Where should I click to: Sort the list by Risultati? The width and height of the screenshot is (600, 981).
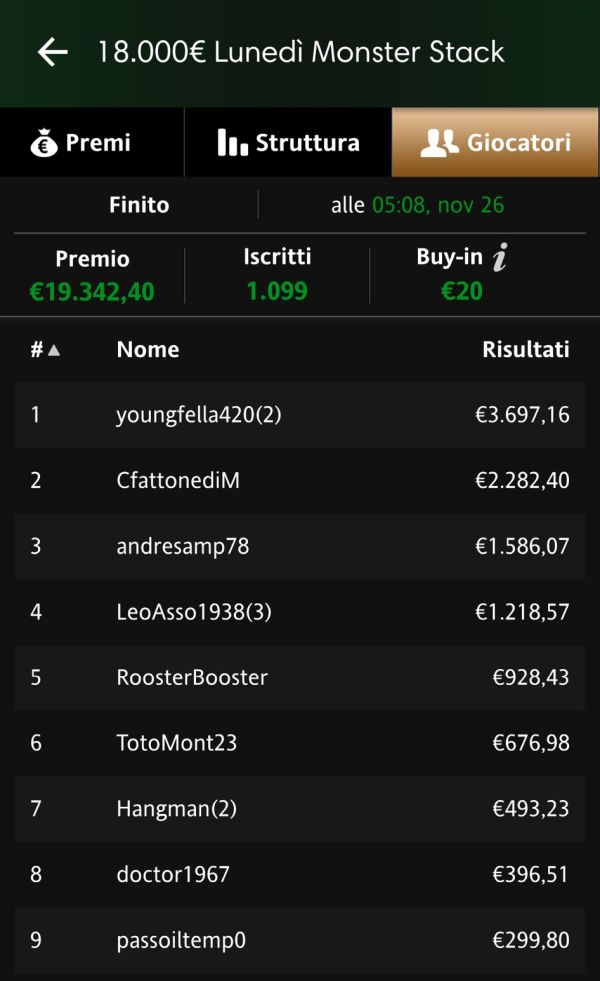pos(526,350)
